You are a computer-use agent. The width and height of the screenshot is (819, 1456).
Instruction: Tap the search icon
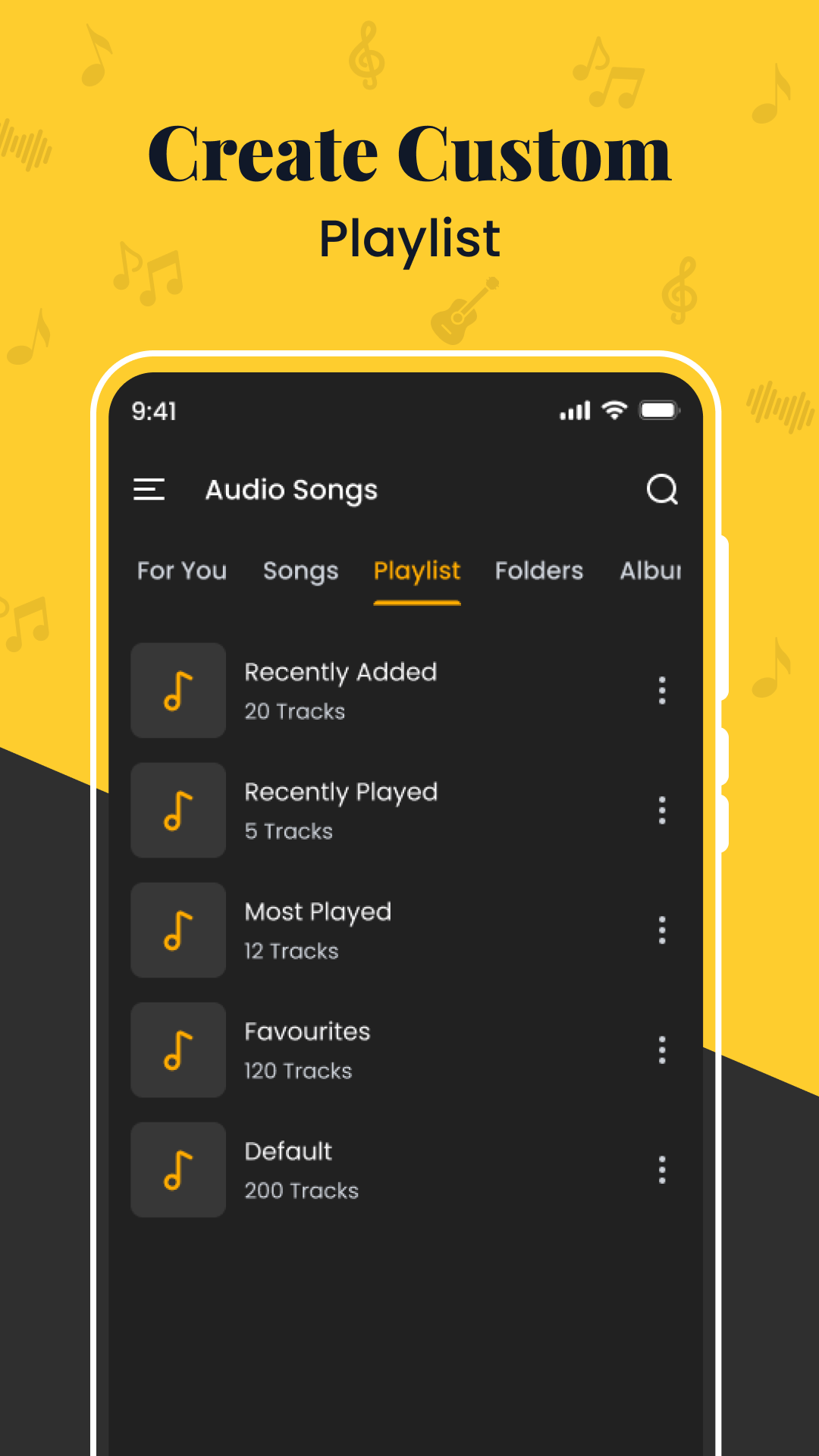[x=662, y=490]
